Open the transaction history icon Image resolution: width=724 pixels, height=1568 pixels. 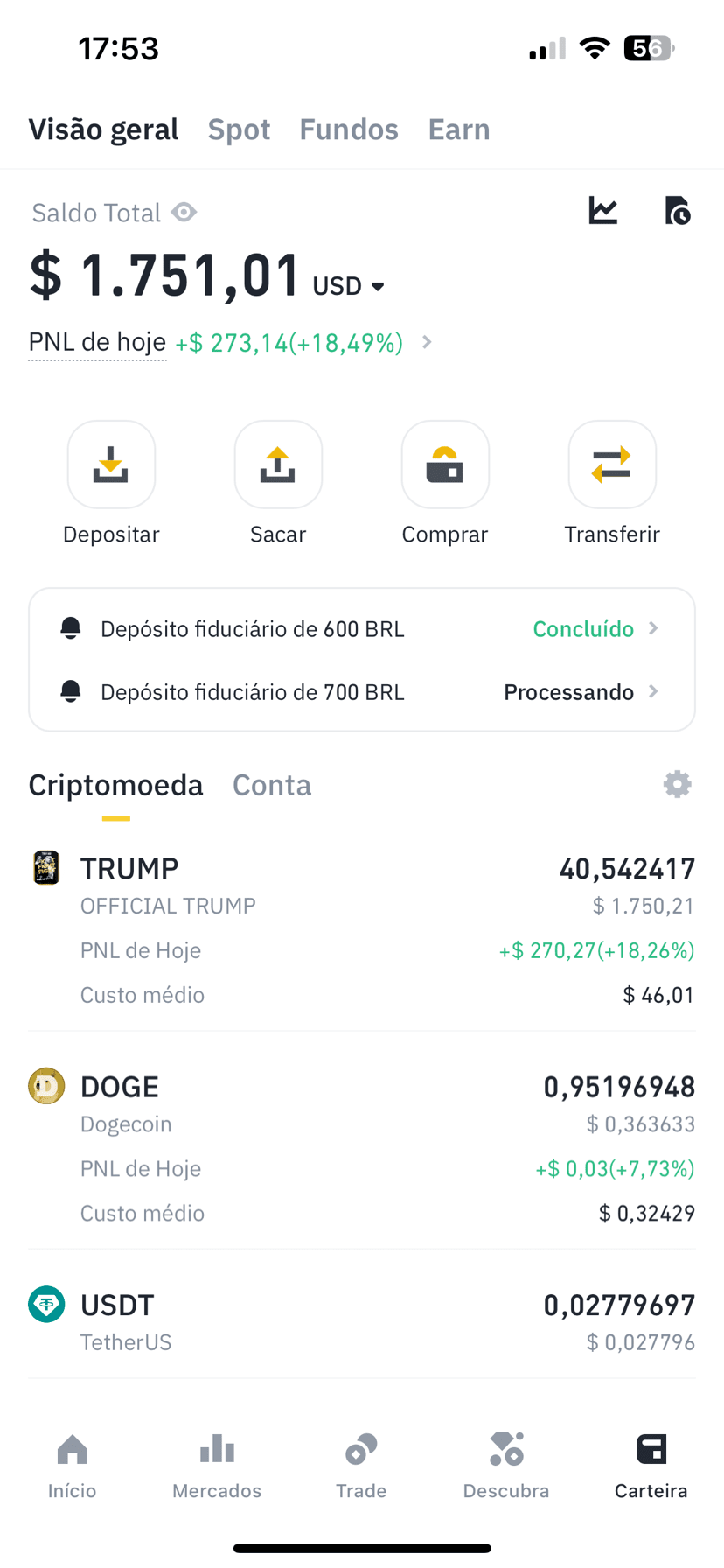(x=678, y=211)
